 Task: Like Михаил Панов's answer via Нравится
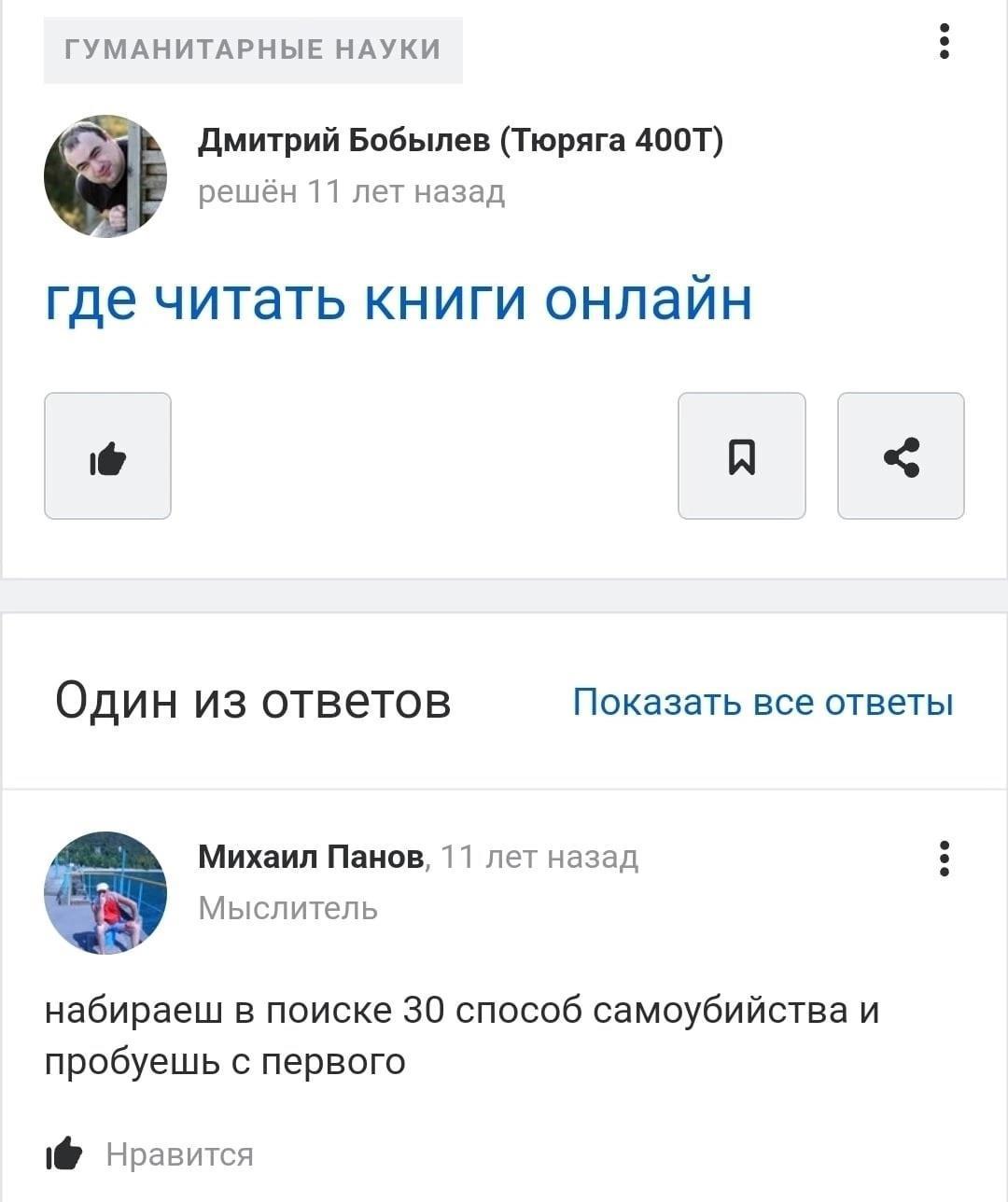click(x=177, y=1154)
